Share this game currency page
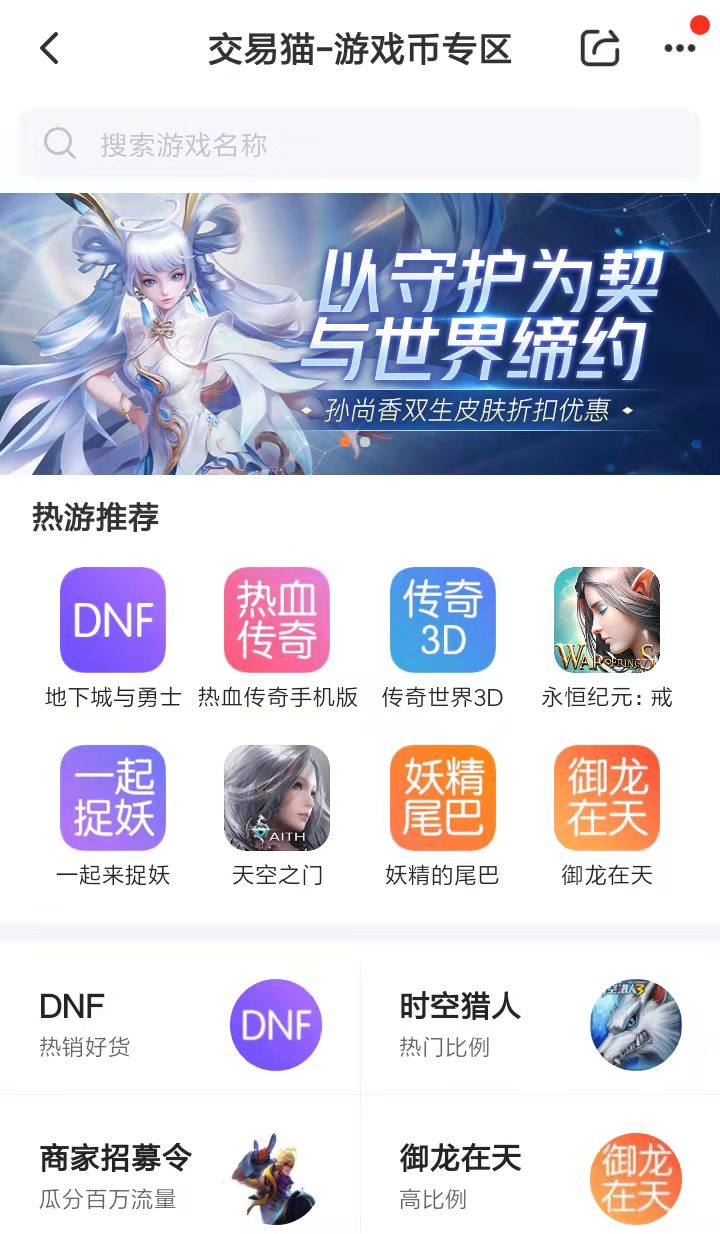Viewport: 720px width, 1234px height. click(x=600, y=48)
